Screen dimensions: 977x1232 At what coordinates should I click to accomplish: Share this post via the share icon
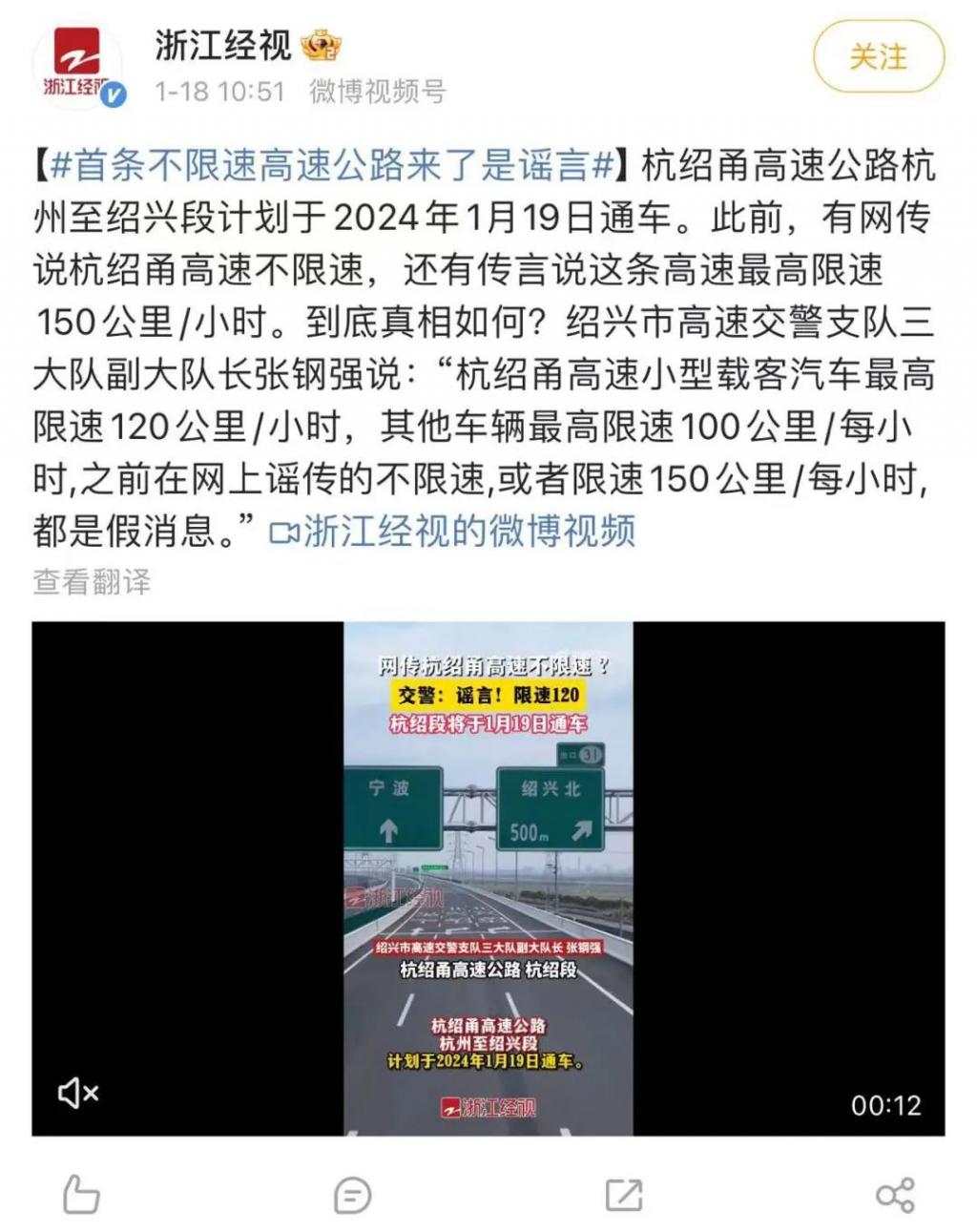coord(895,1194)
